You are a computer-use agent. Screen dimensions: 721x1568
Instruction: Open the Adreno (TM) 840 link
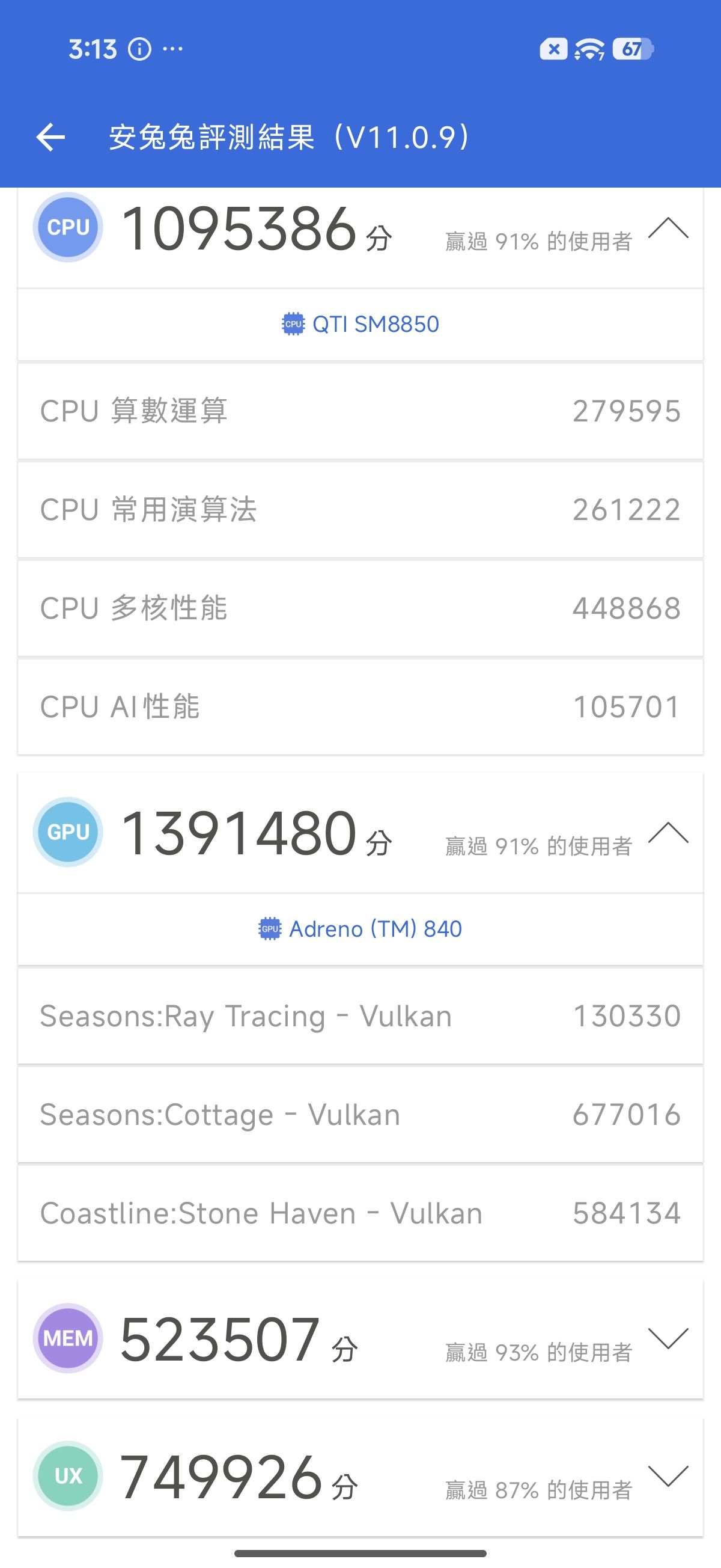pos(360,929)
